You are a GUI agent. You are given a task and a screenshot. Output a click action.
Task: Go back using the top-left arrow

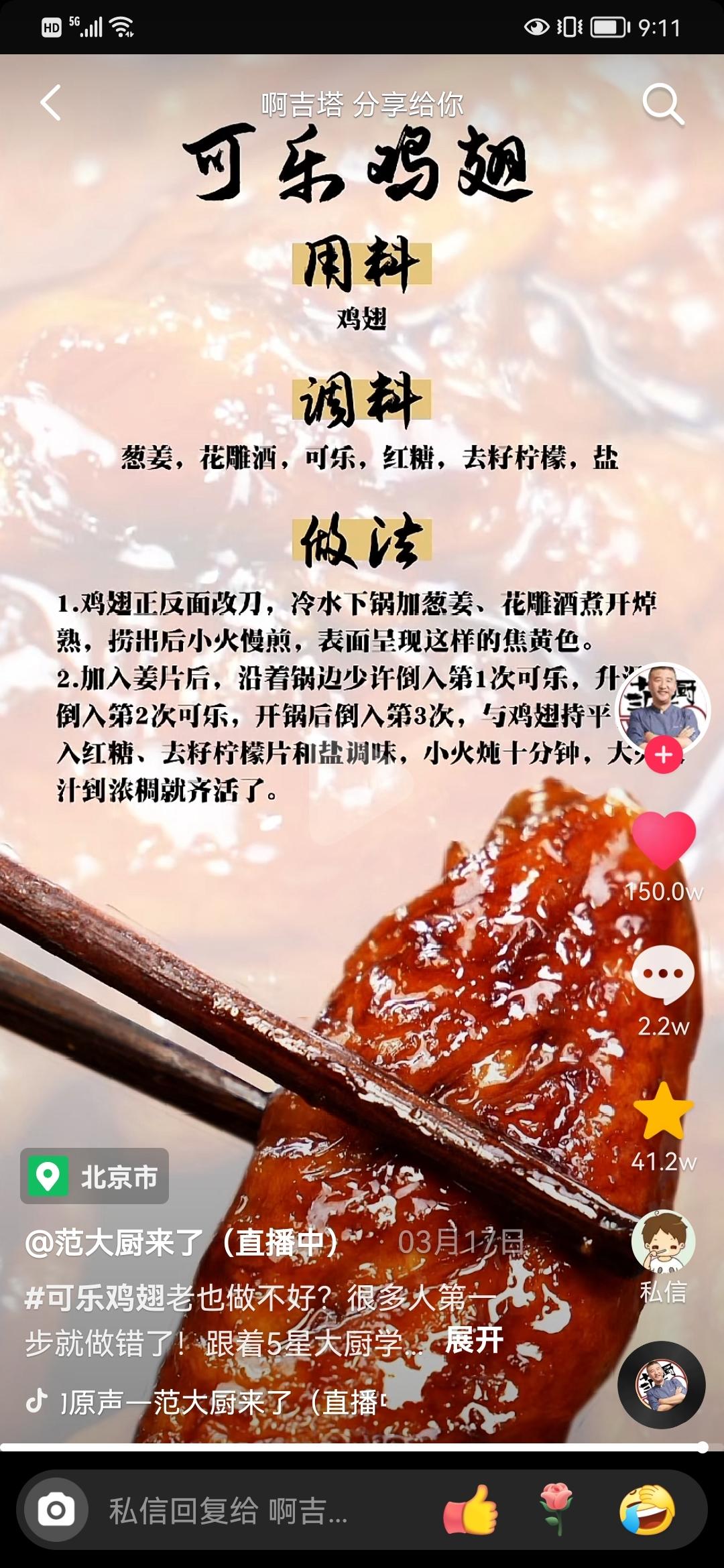pos(51,103)
